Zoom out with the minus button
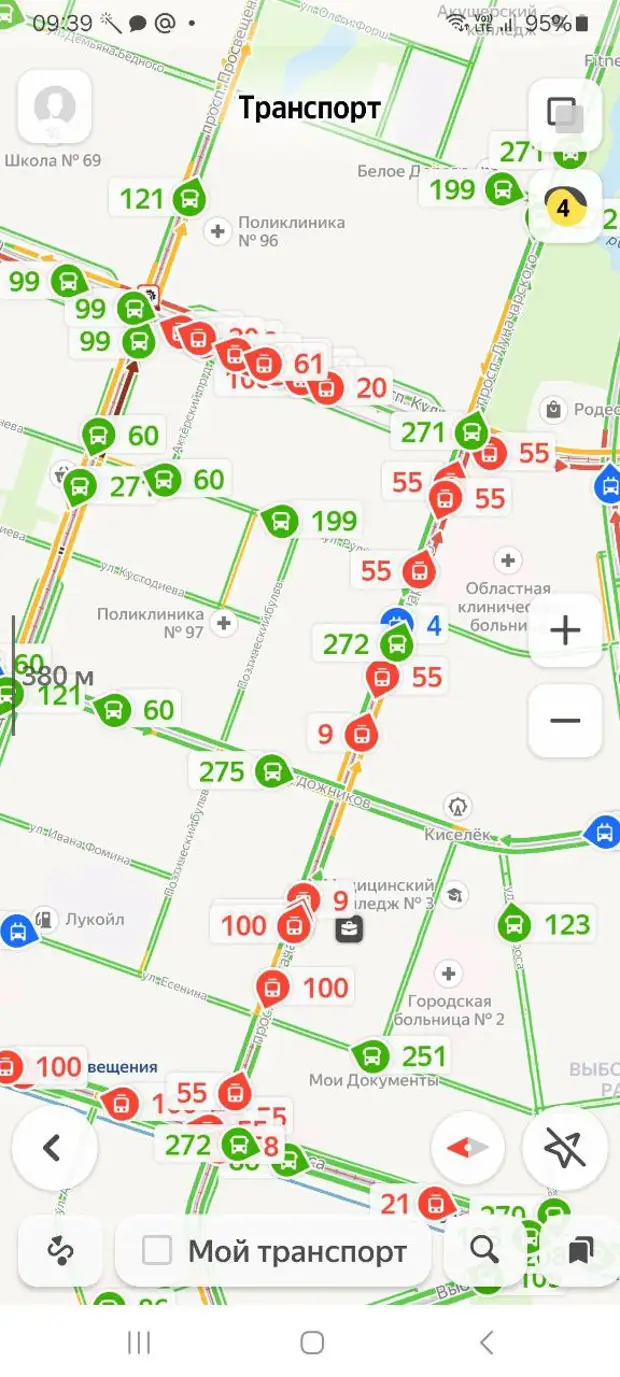Viewport: 620px width, 1377px height. (x=565, y=720)
